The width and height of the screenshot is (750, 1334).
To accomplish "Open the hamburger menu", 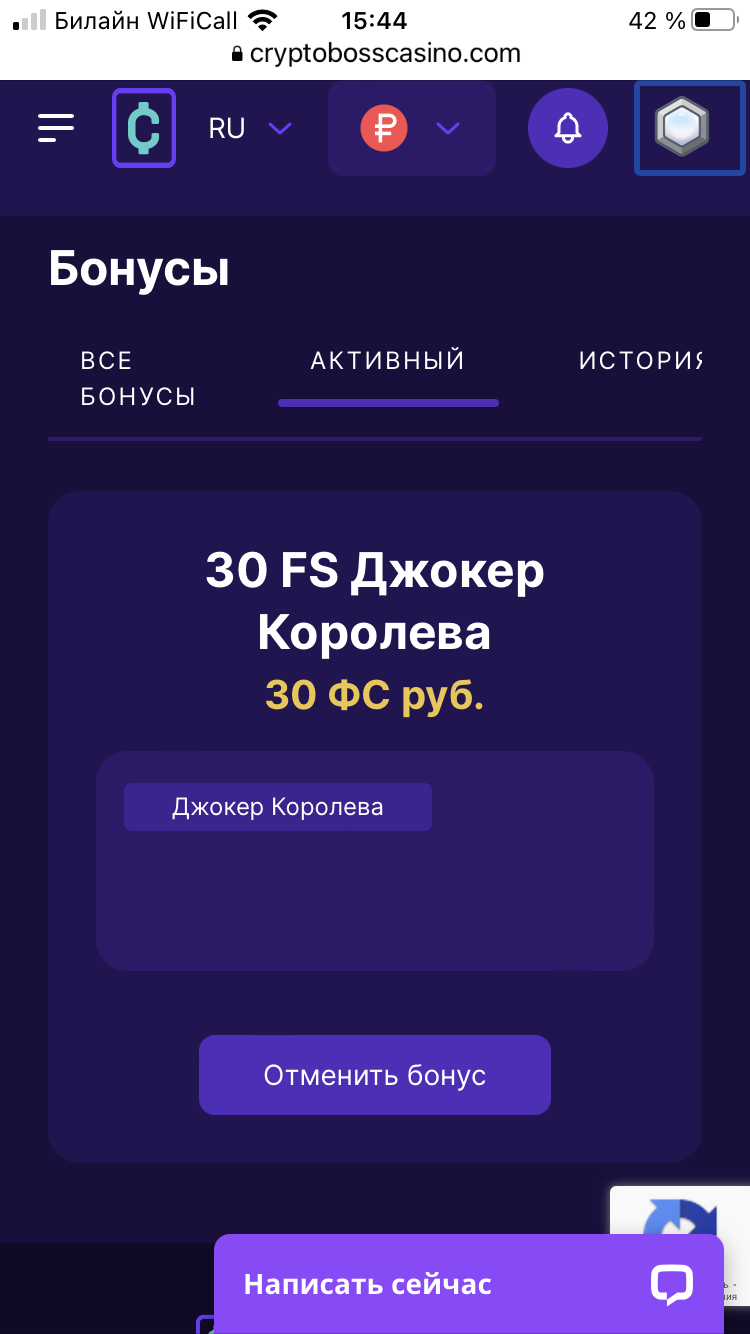I will [56, 128].
